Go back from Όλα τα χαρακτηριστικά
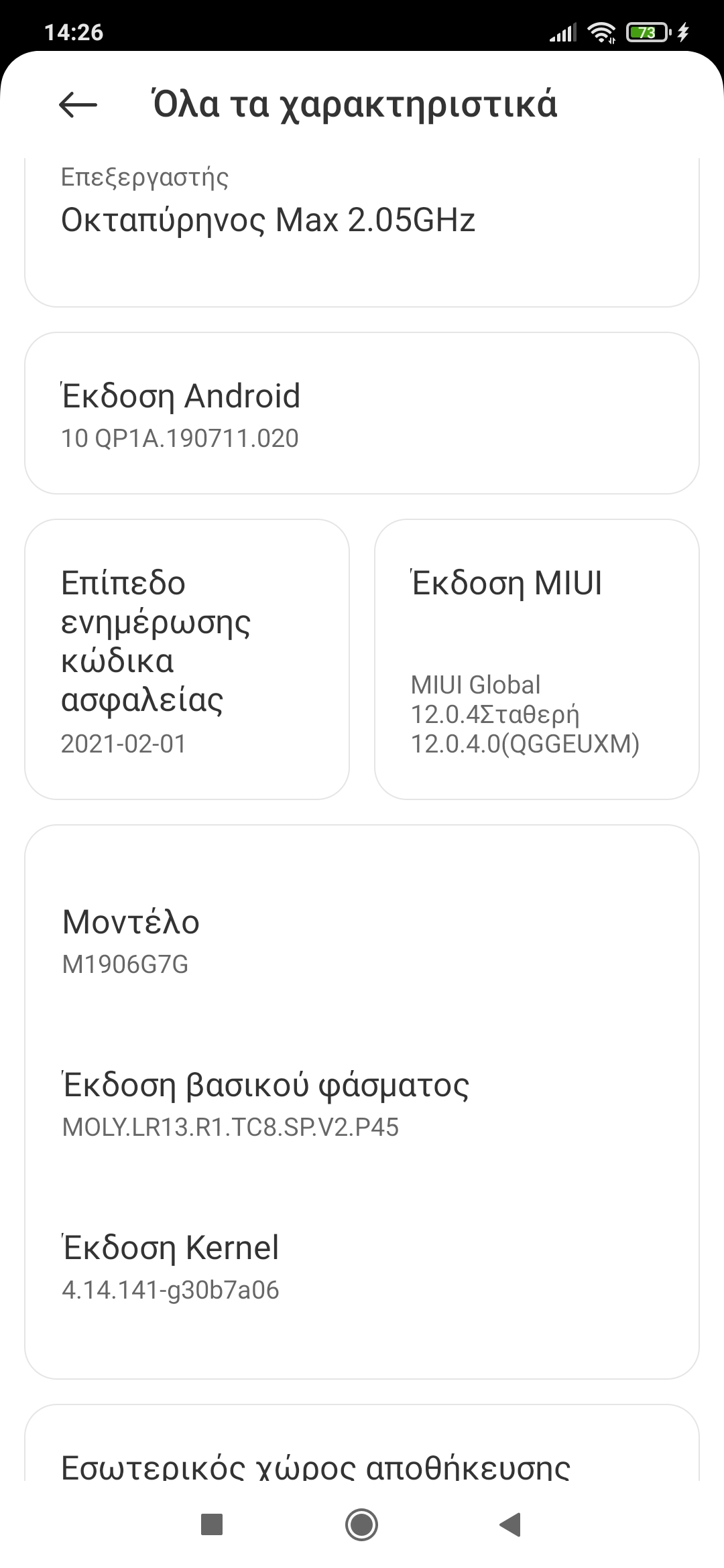The width and height of the screenshot is (724, 1568). point(78,105)
